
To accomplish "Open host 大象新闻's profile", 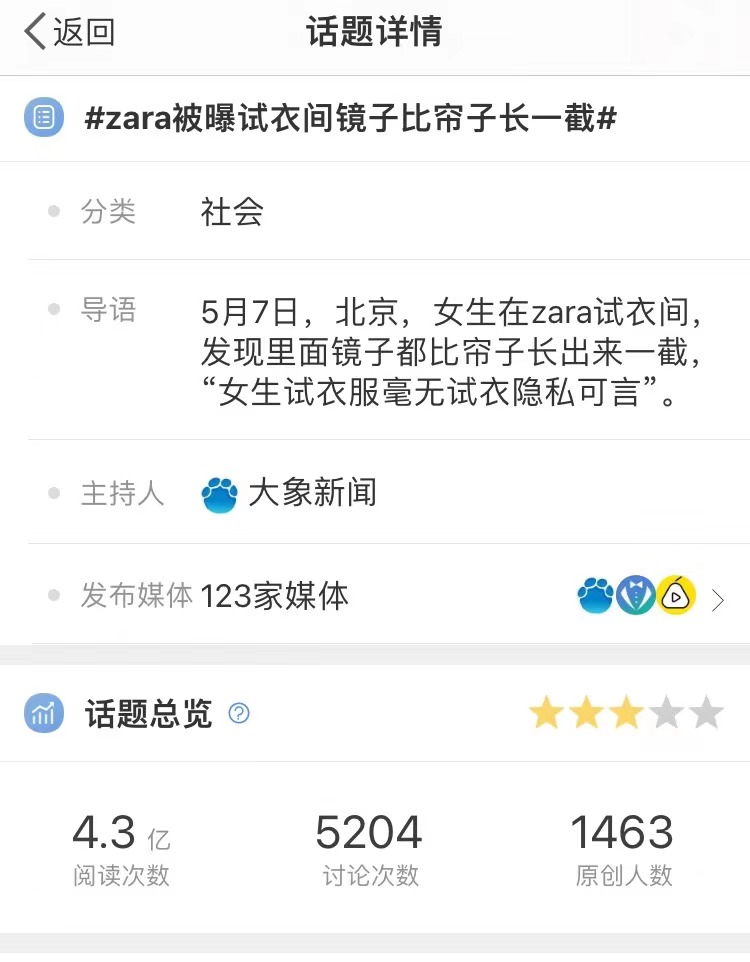I will (290, 493).
